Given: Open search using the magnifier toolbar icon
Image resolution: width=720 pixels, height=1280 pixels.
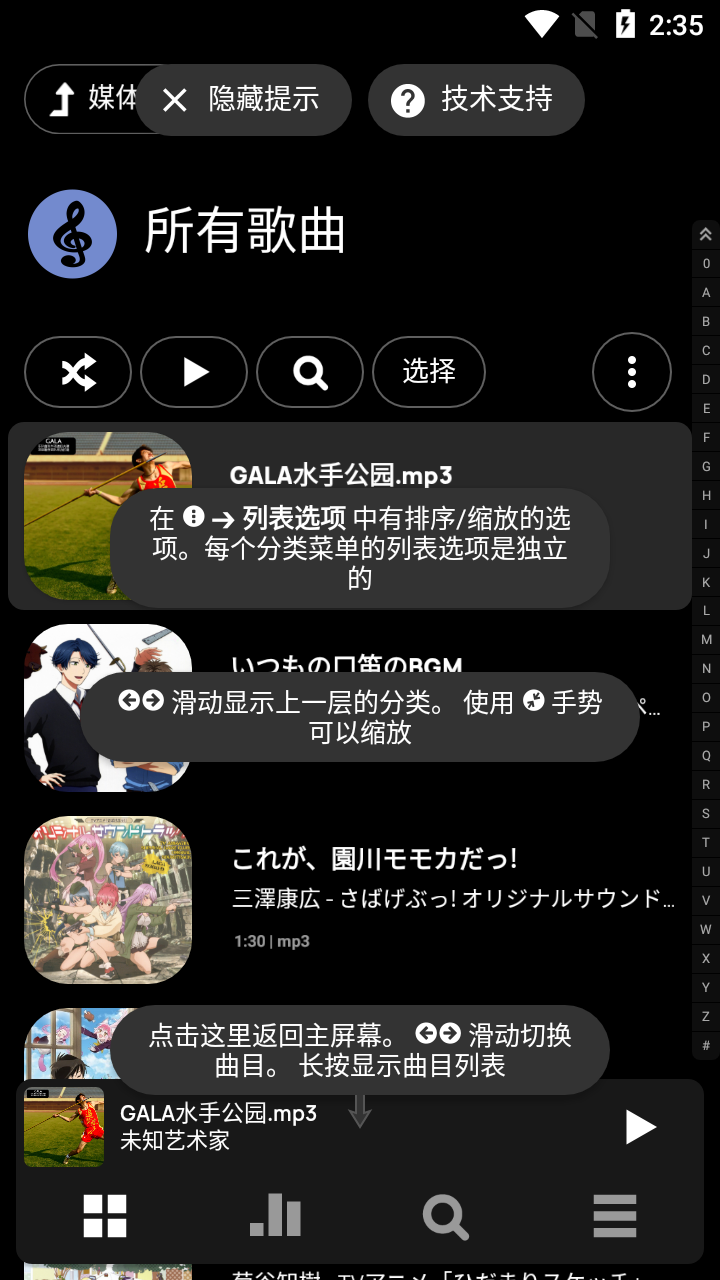Looking at the screenshot, I should [309, 371].
